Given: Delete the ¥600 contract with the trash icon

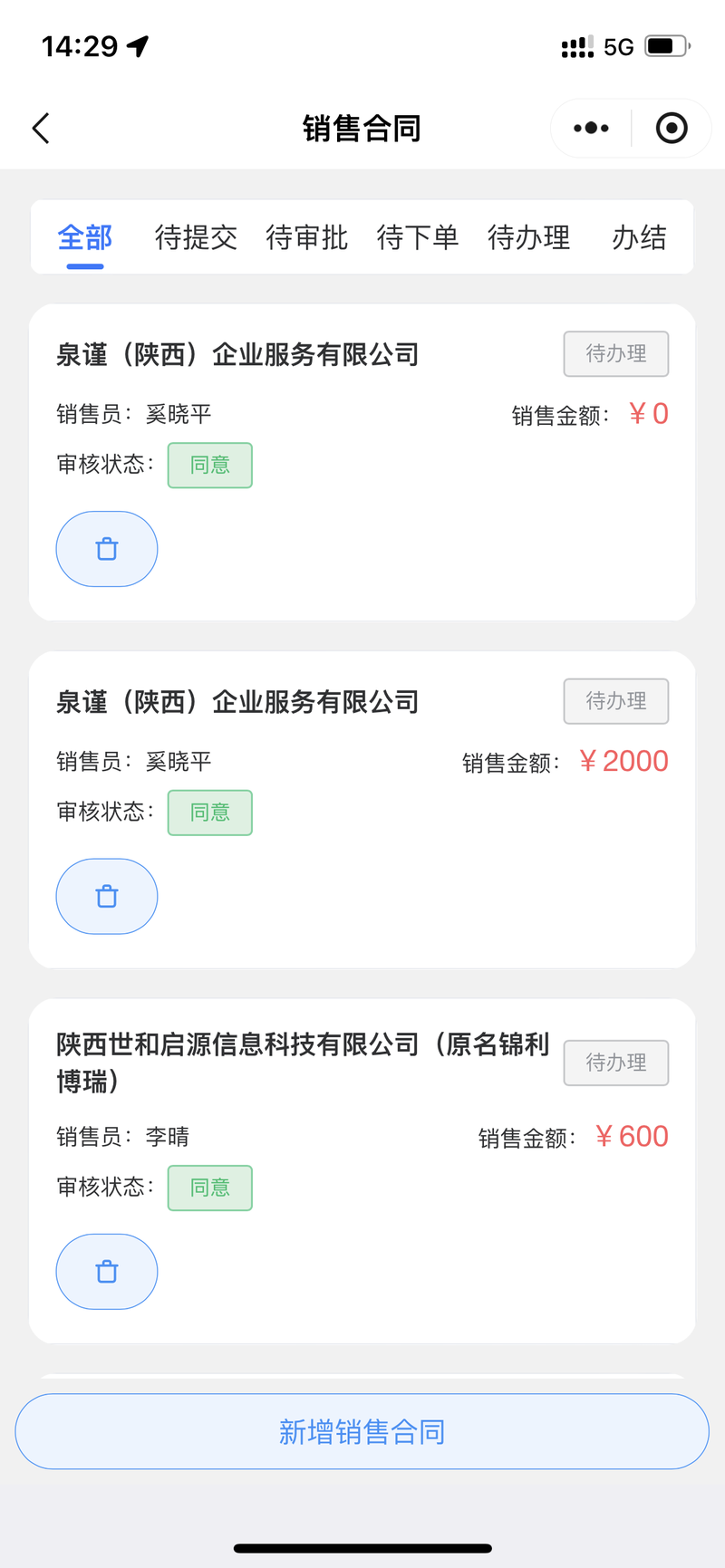Looking at the screenshot, I should click(x=107, y=1272).
